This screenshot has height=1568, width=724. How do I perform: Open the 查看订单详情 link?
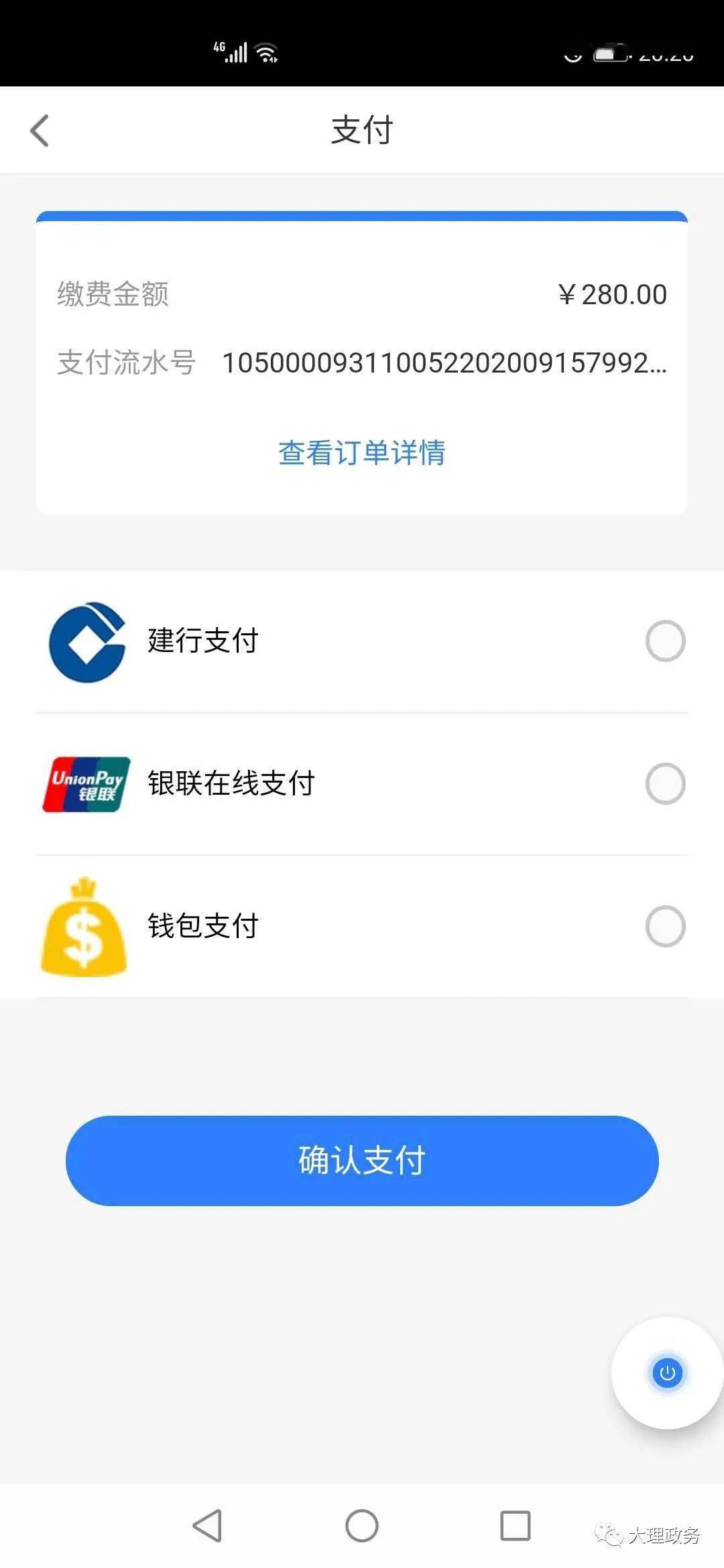click(x=362, y=453)
